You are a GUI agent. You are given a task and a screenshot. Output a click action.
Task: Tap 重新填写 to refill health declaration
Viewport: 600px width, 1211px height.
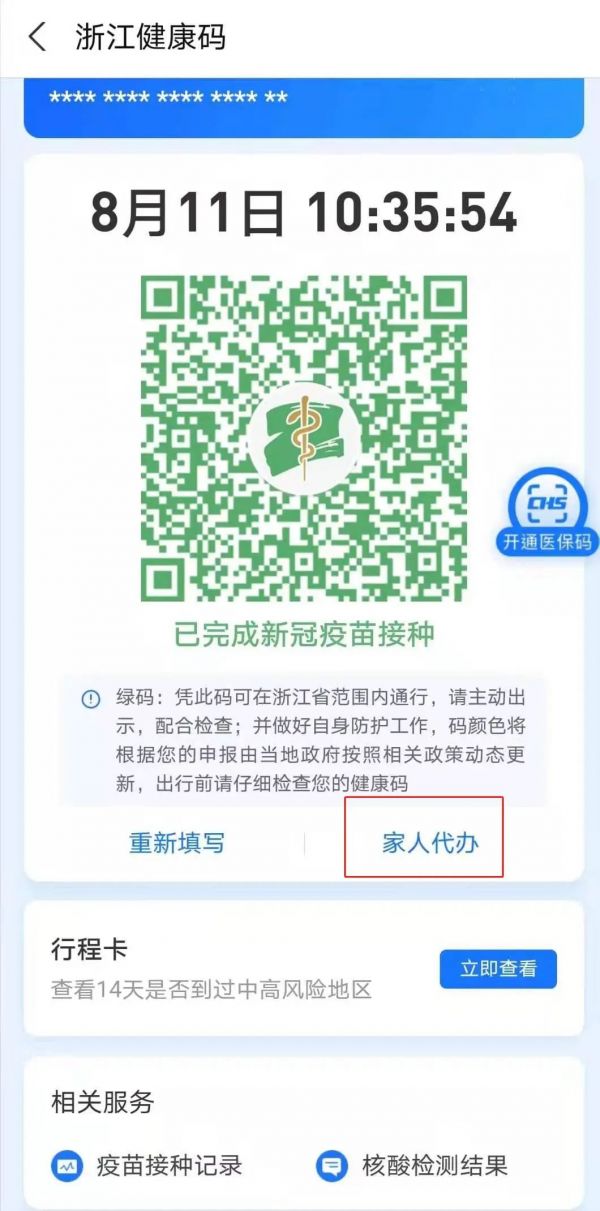(x=177, y=842)
